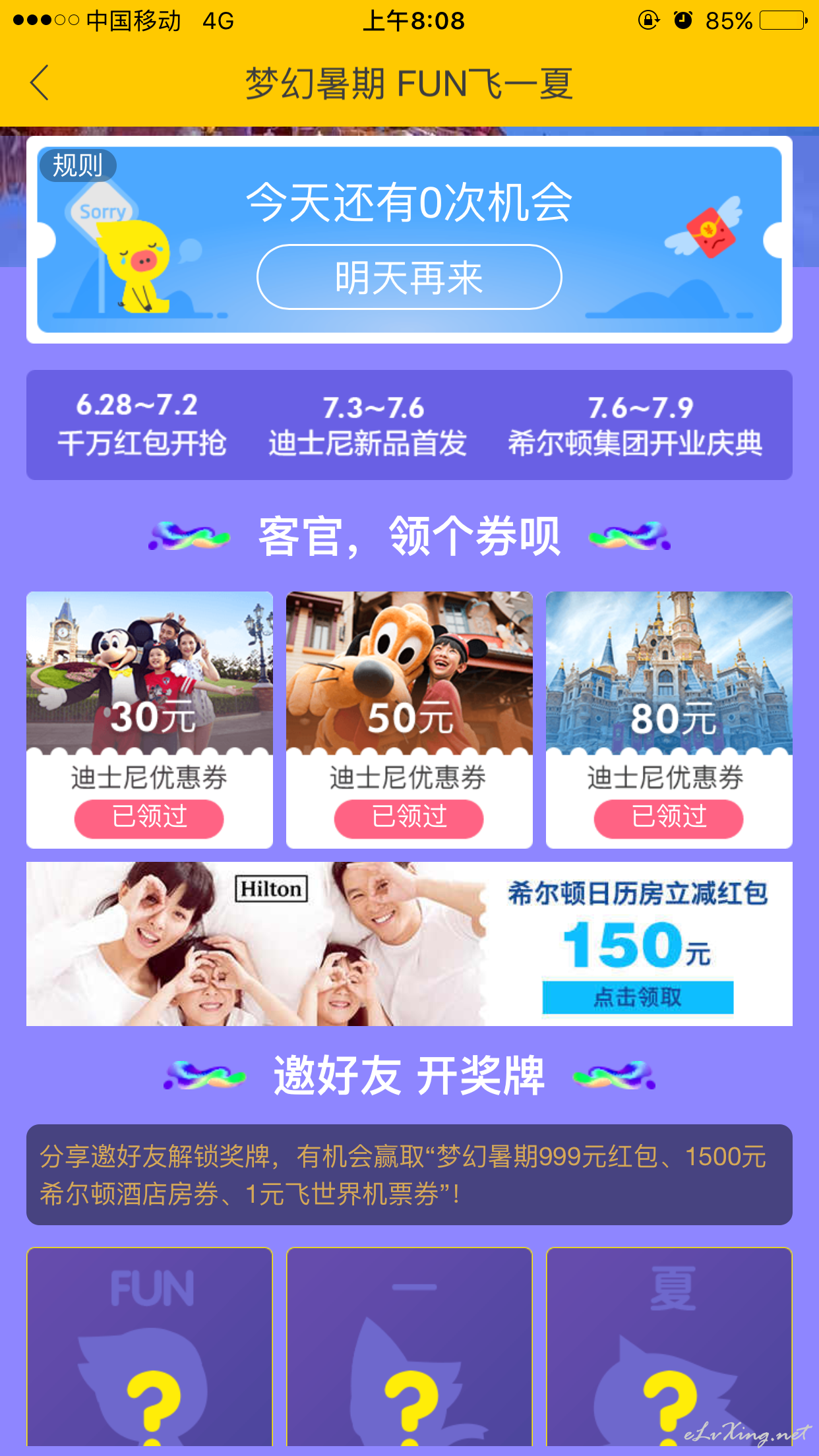
Task: Switch to 7.3~7.6 迪士尼新品首发
Action: [367, 425]
